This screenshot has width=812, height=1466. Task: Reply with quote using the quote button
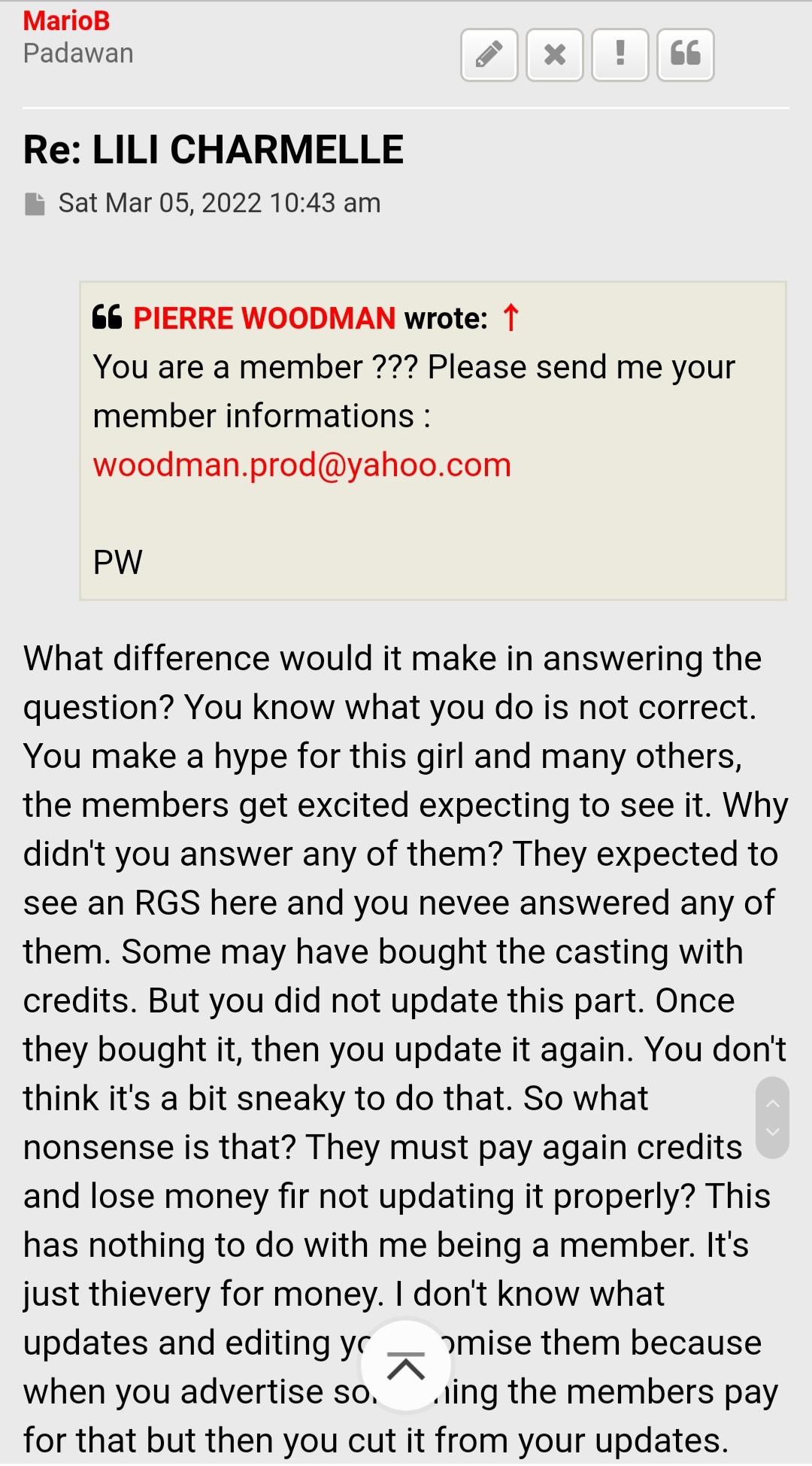click(x=685, y=54)
